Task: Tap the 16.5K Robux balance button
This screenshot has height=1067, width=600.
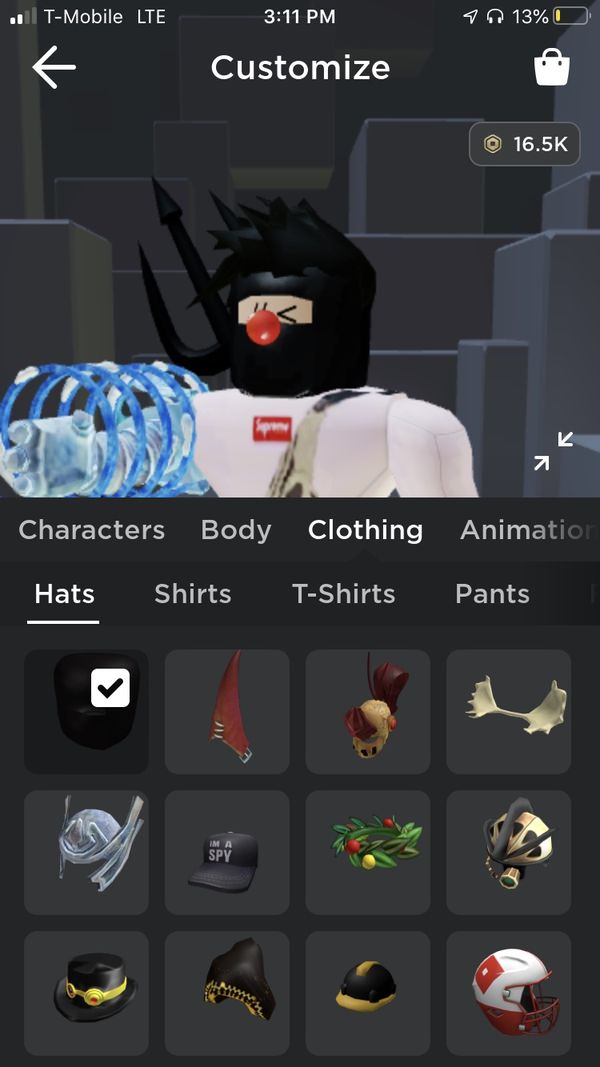Action: [525, 145]
